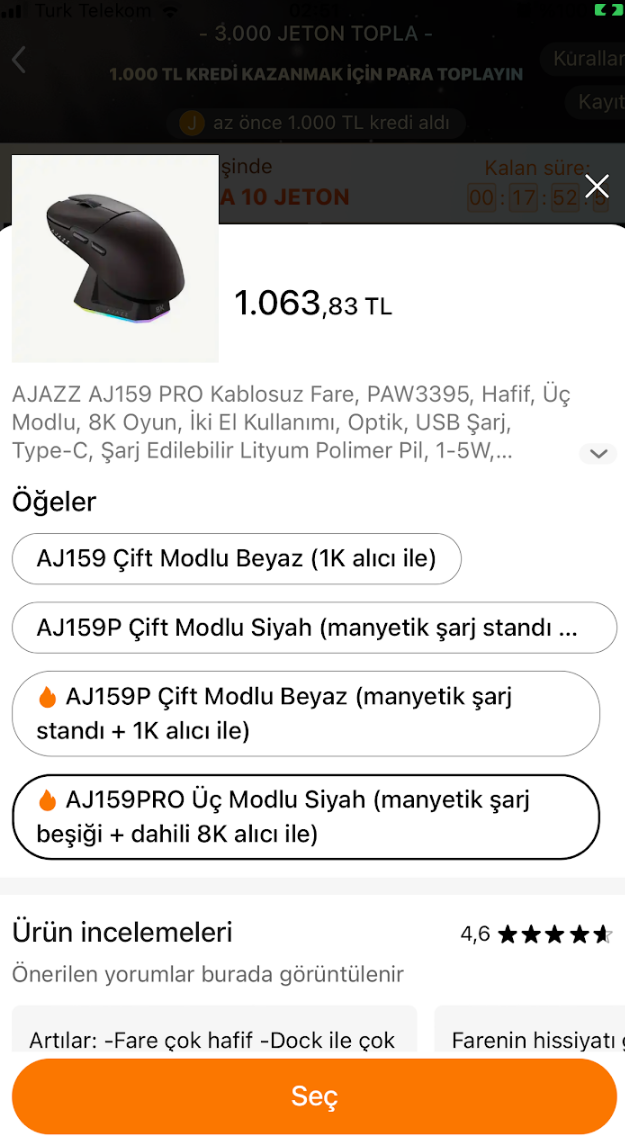
Task: Open the review starting with Artılar
Action: (x=214, y=1030)
